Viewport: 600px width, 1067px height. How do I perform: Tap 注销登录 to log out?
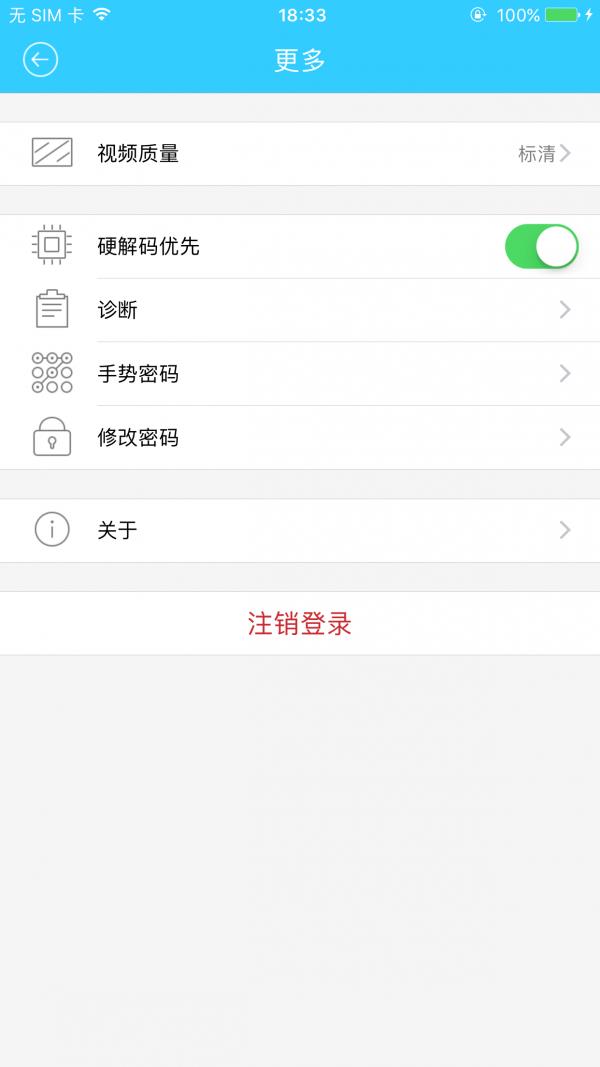[x=300, y=623]
